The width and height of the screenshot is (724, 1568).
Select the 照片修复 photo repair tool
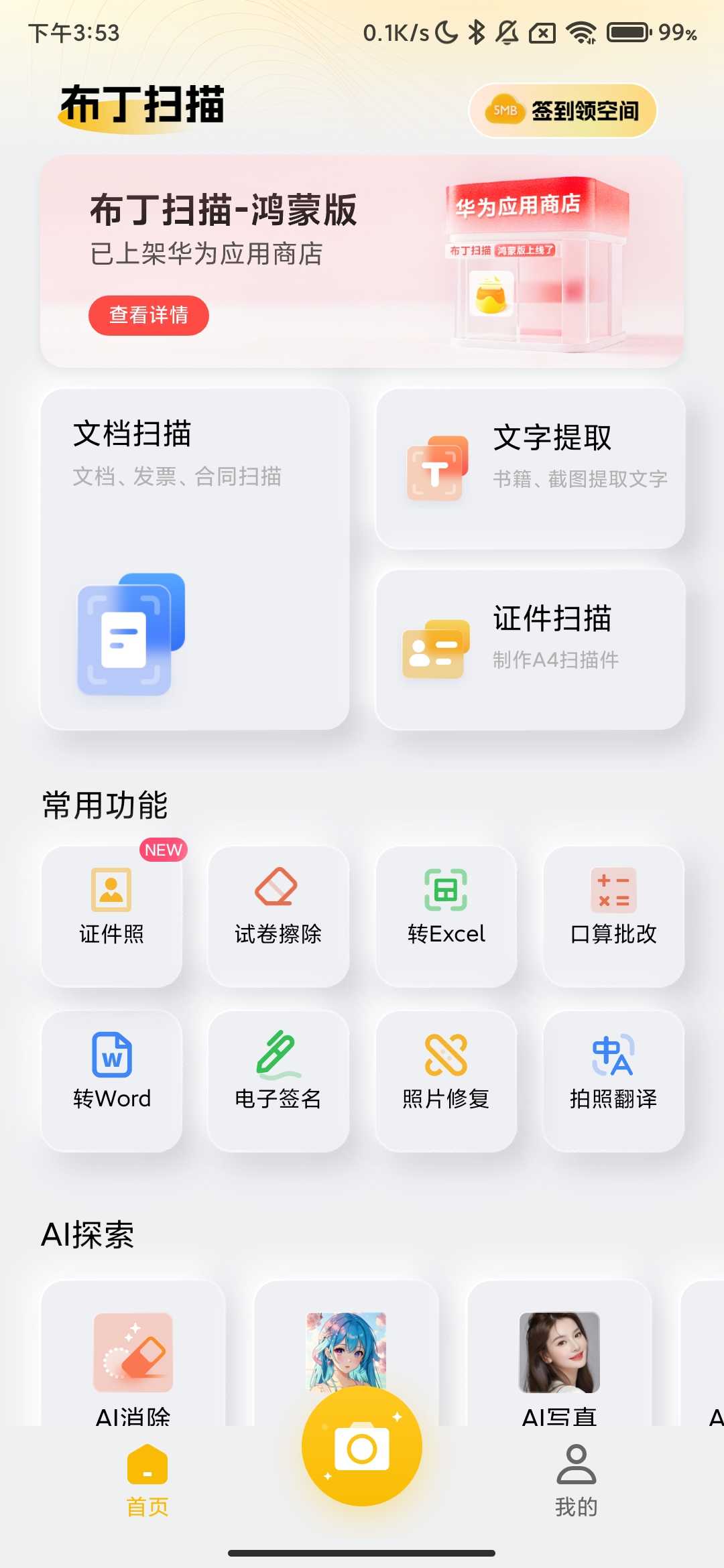[446, 1079]
